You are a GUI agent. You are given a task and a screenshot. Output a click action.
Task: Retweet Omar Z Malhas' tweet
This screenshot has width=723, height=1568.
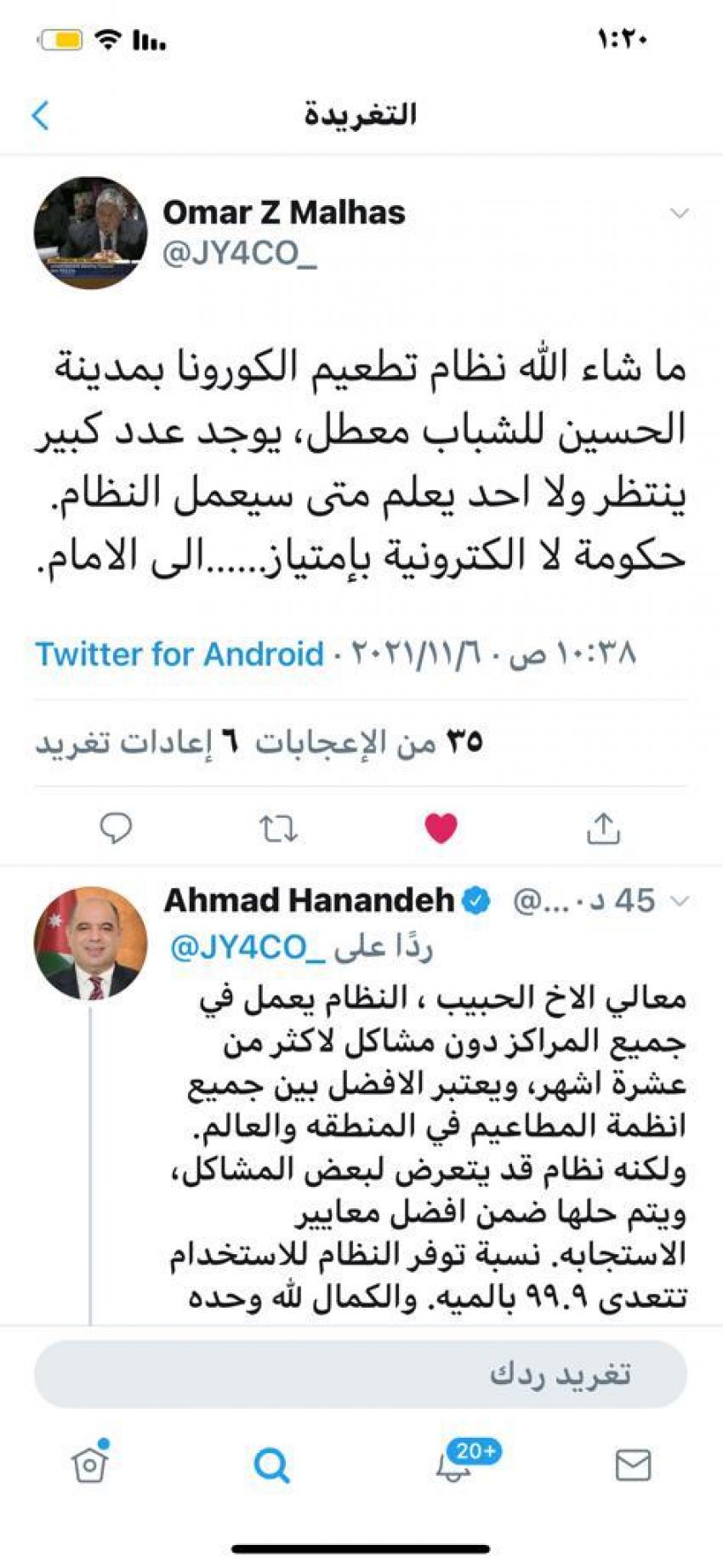278,827
